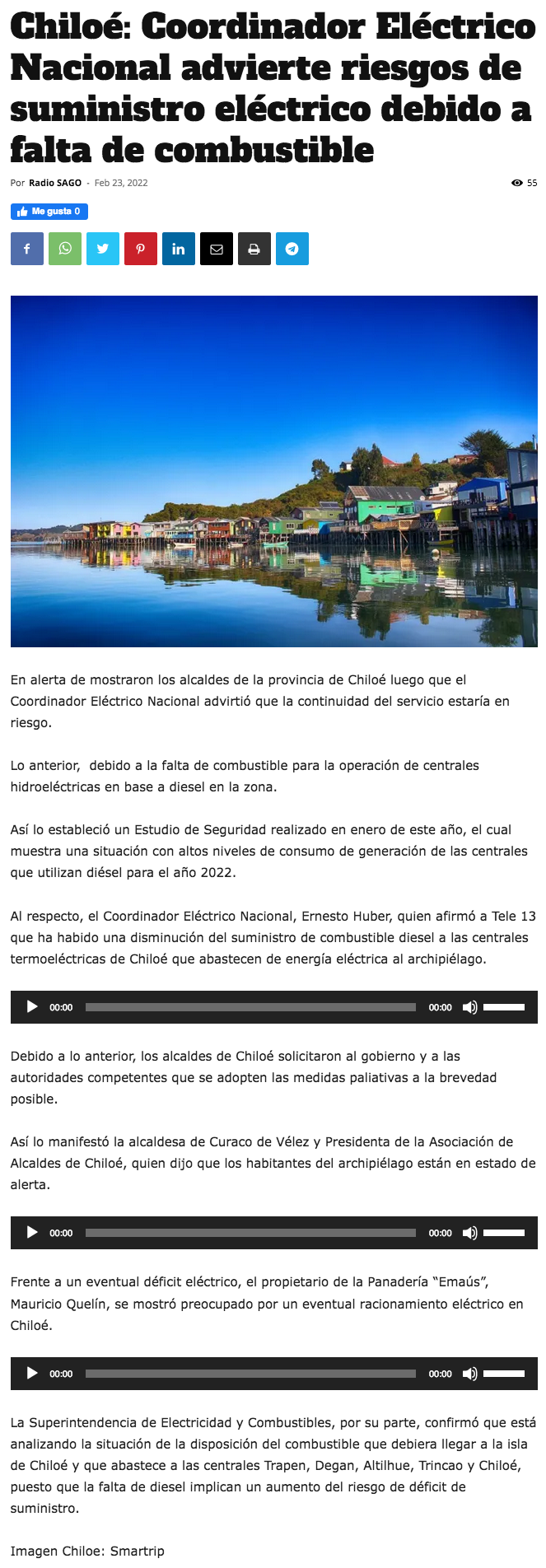Play the third audio clip about Panadería Emaús
Viewport: 546px width, 1568px height.
coord(32,1374)
